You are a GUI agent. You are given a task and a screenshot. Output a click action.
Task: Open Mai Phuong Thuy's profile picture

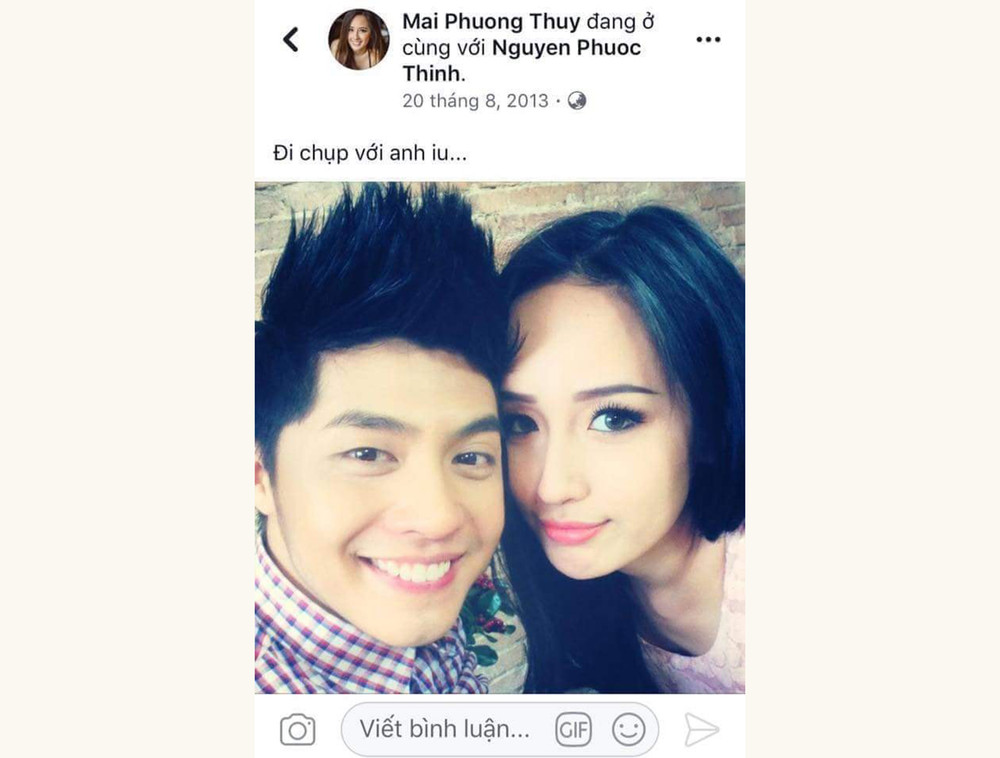point(358,40)
